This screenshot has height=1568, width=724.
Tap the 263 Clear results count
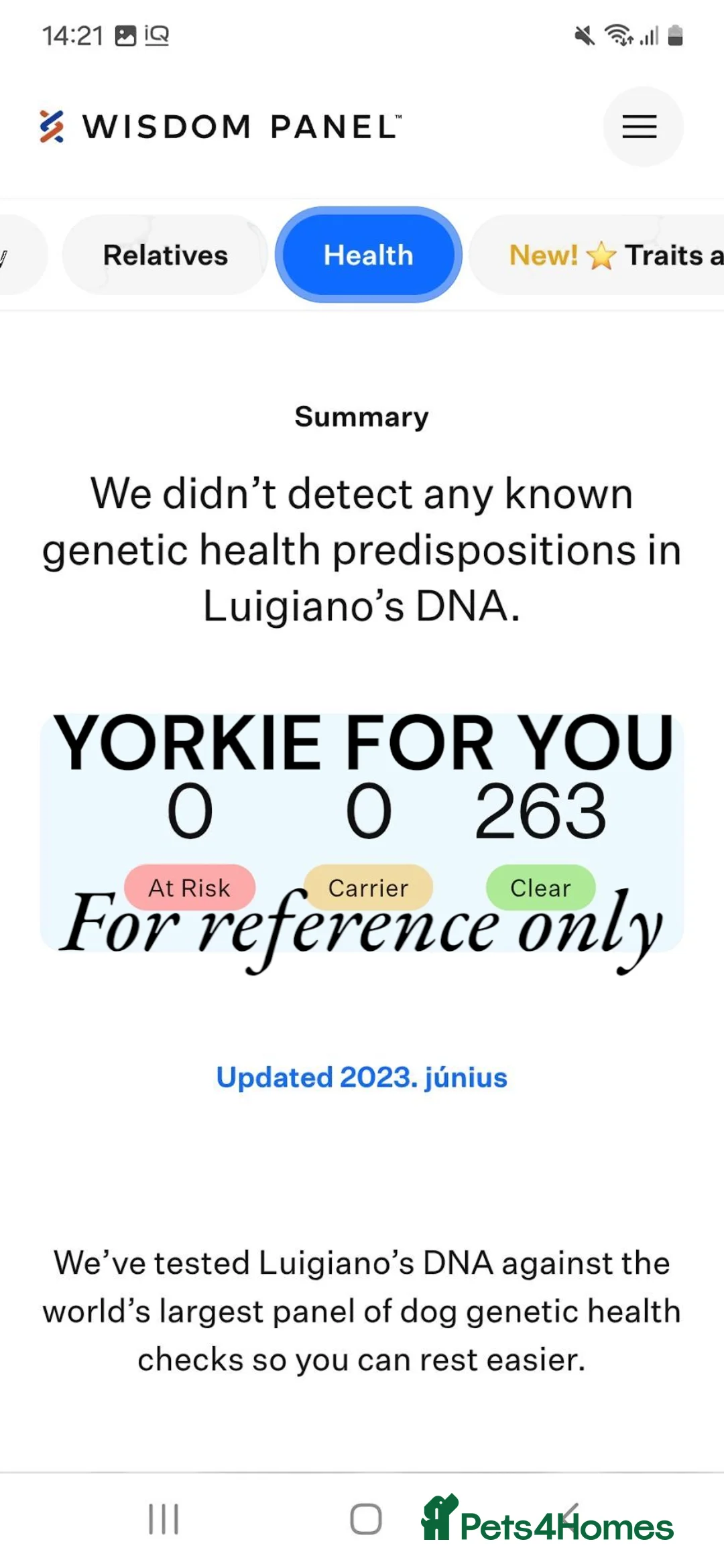coord(540,811)
